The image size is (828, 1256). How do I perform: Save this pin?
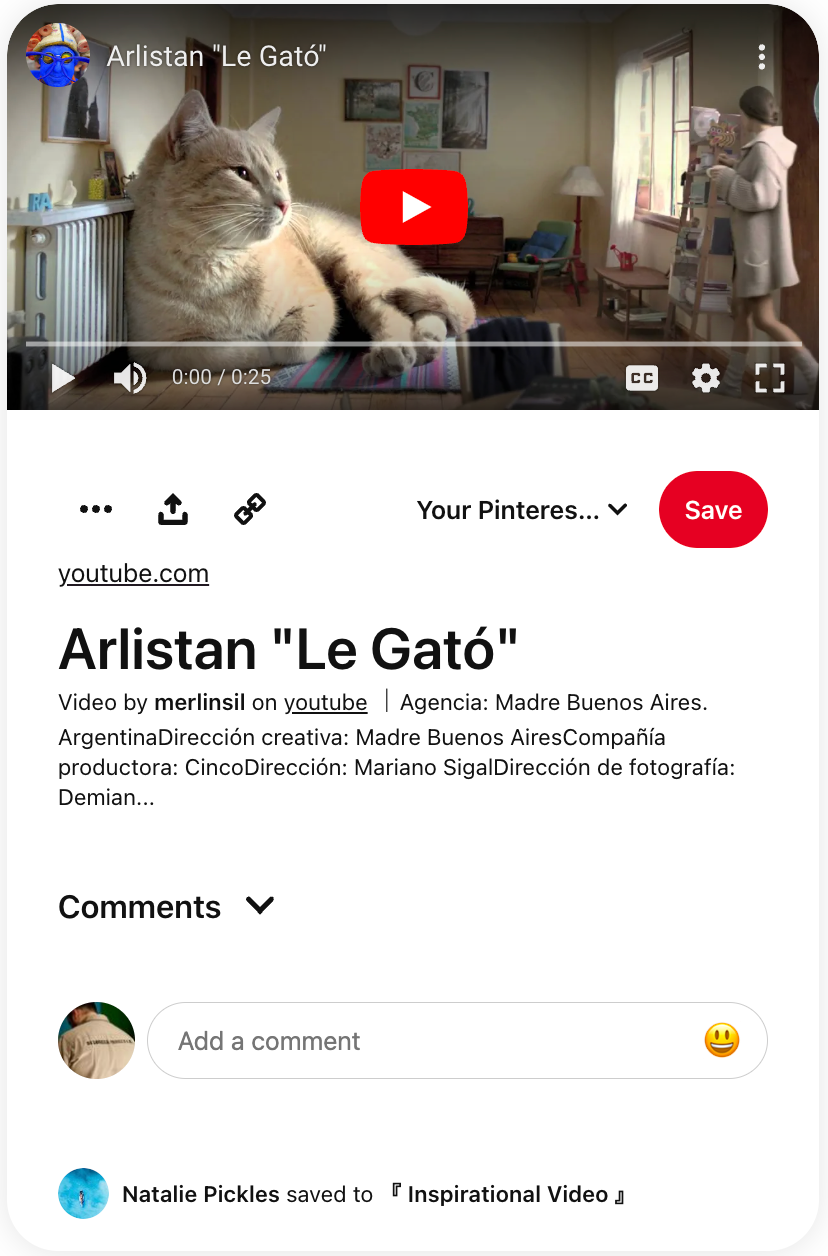(713, 510)
